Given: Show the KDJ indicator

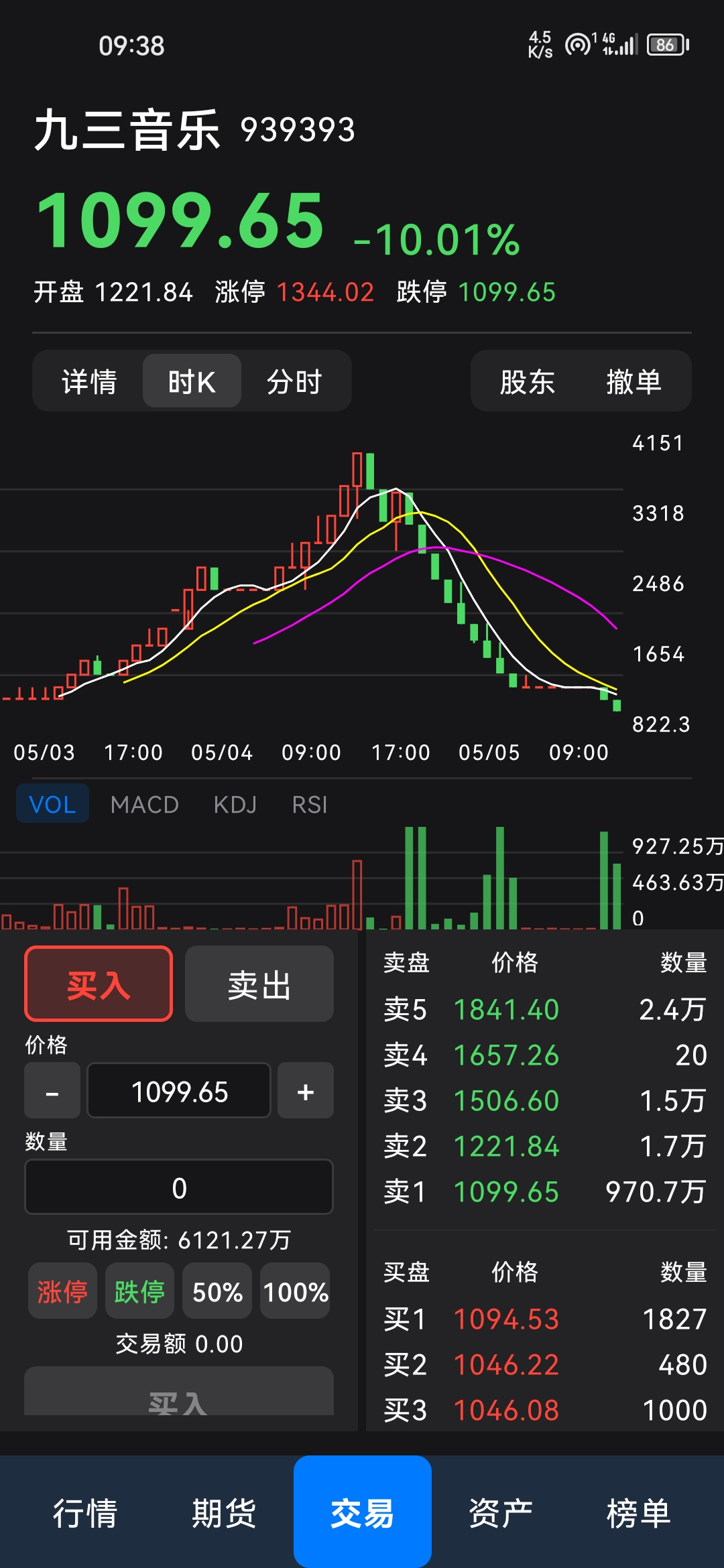Looking at the screenshot, I should tap(235, 804).
